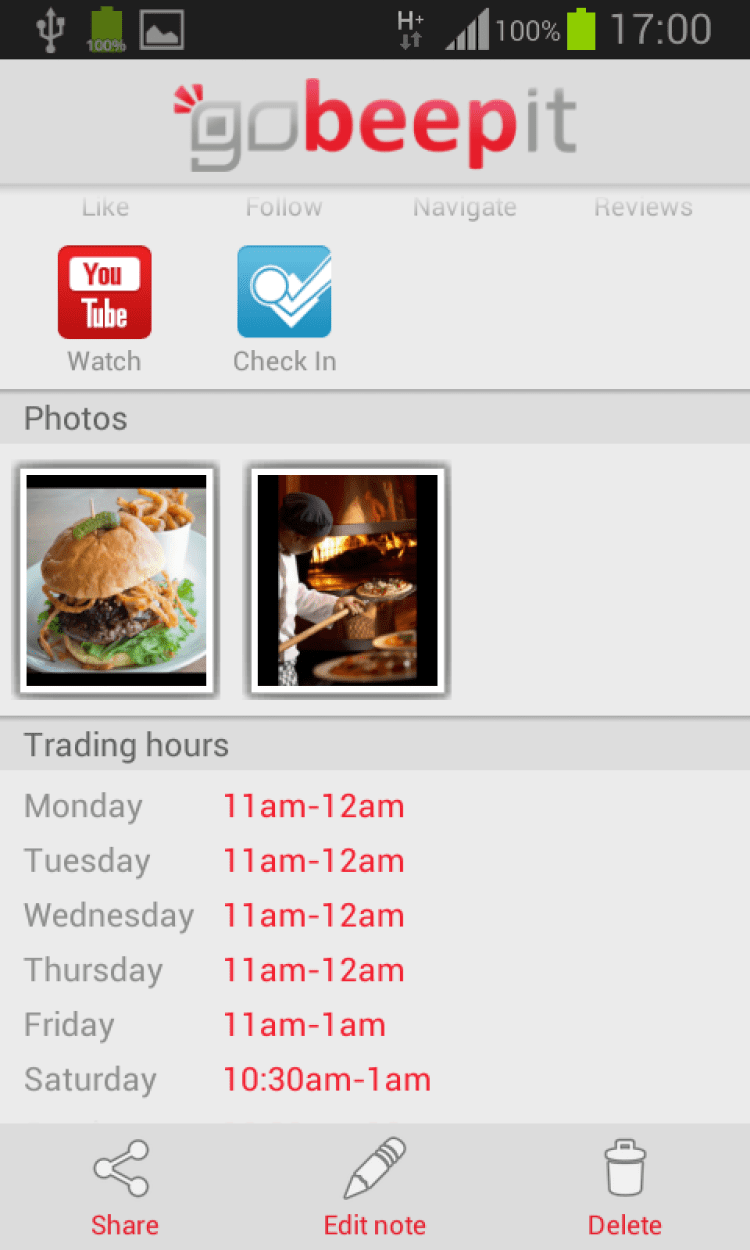Screen dimensions: 750x1250
Task: Open the YouTube Watch button
Action: pos(104,293)
